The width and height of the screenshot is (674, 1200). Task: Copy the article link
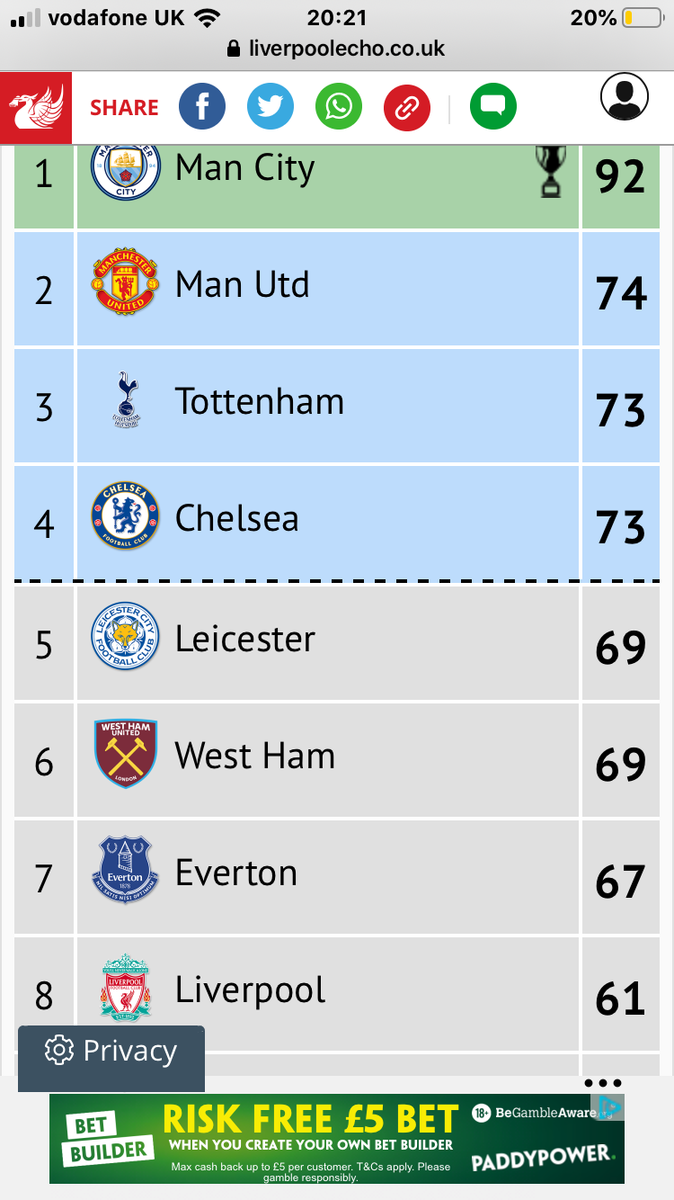(407, 106)
